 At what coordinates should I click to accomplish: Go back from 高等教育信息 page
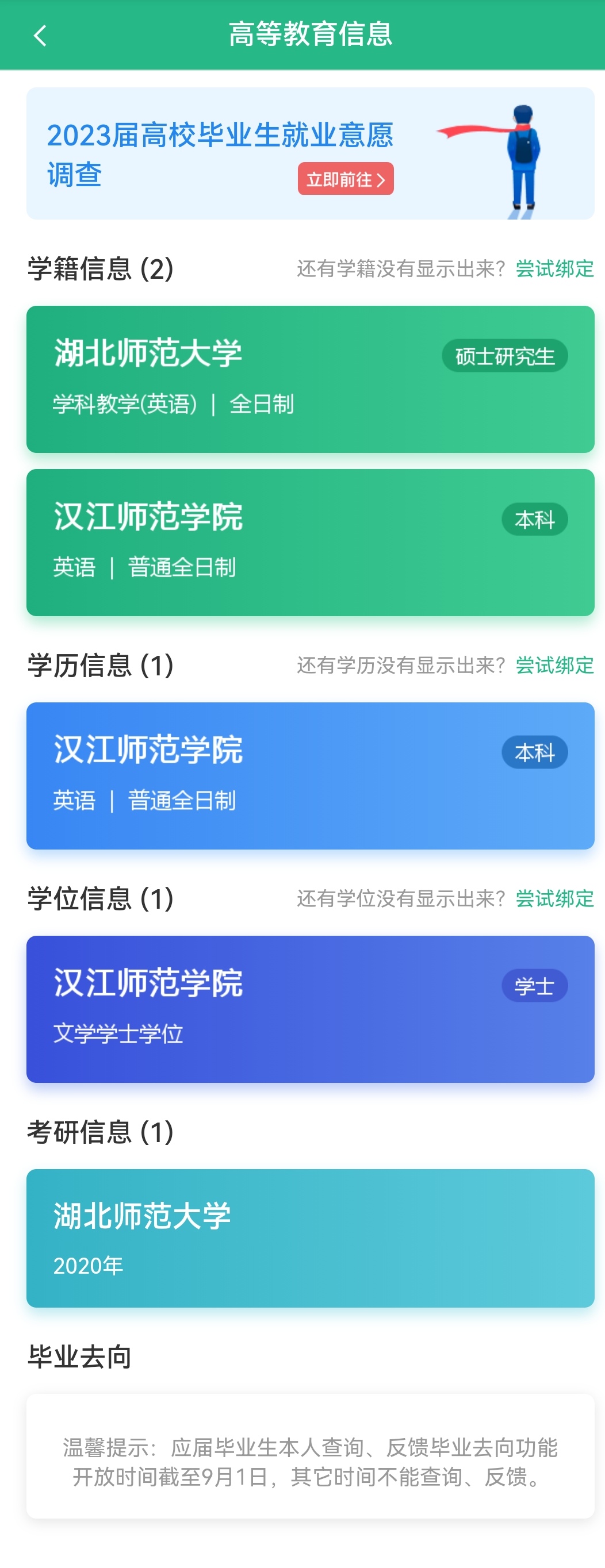[40, 35]
